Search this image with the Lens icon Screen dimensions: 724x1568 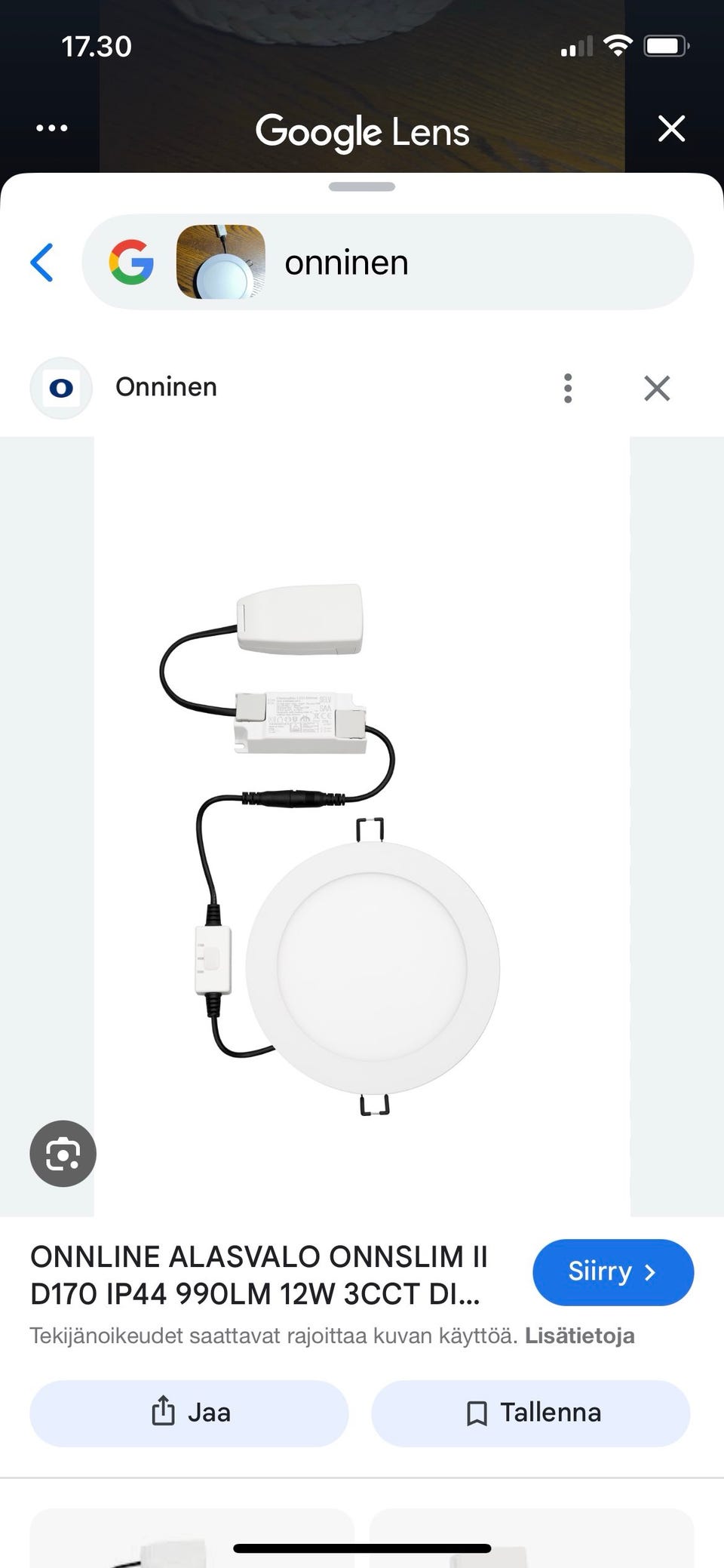click(63, 1154)
